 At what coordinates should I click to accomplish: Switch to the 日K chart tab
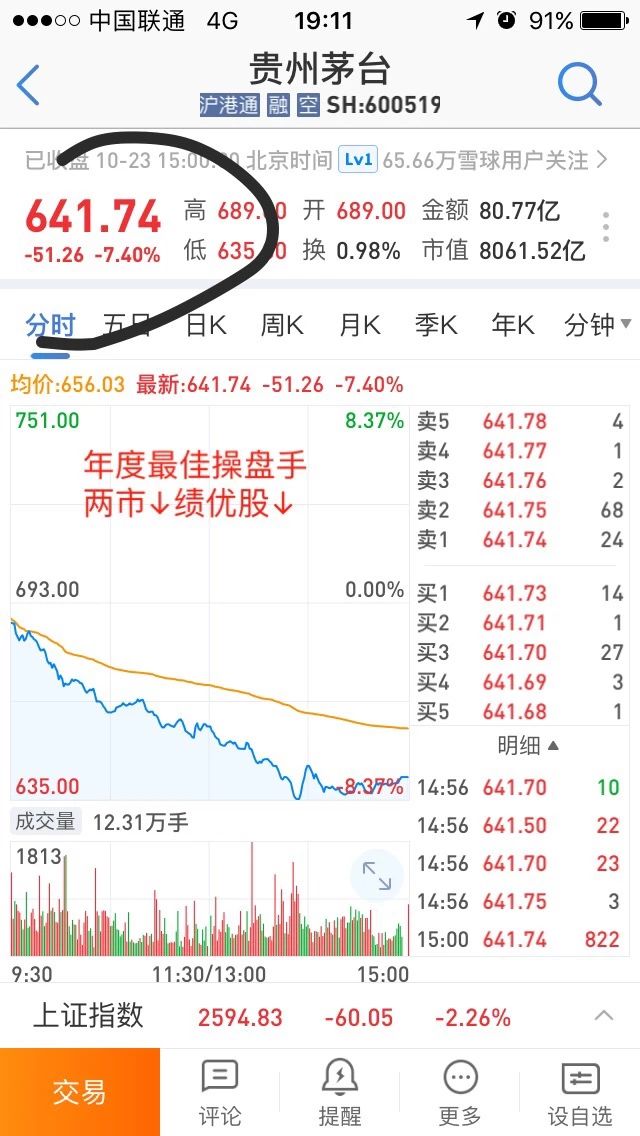(206, 325)
